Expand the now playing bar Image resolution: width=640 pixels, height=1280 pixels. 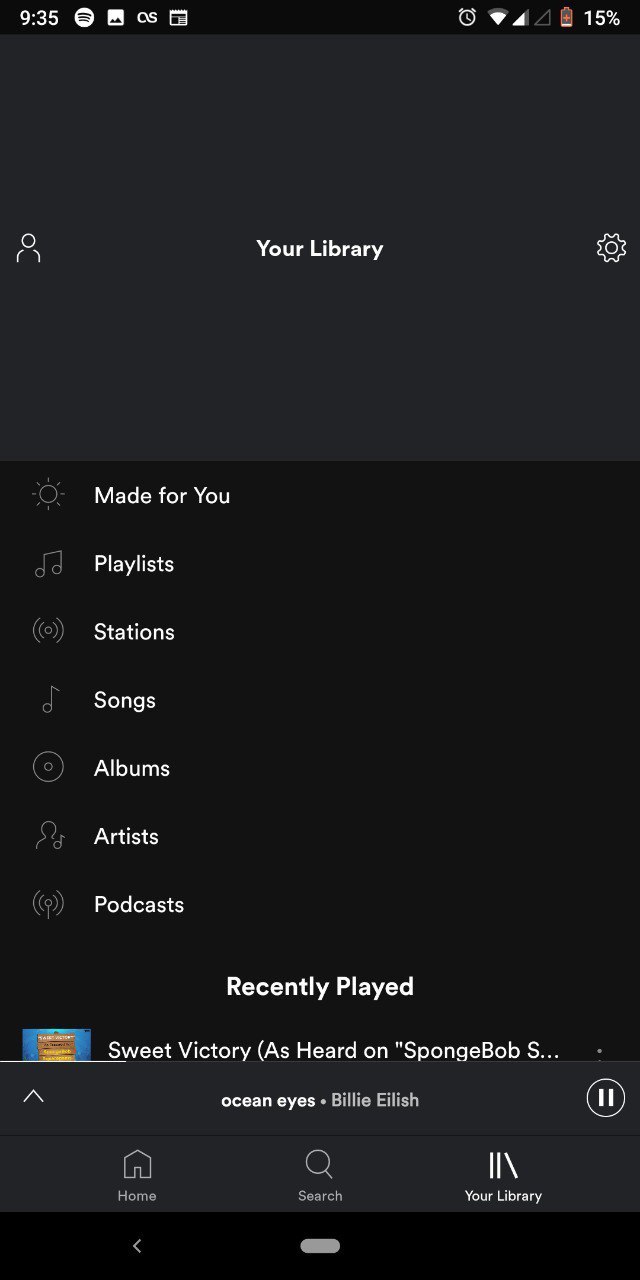tap(33, 1097)
